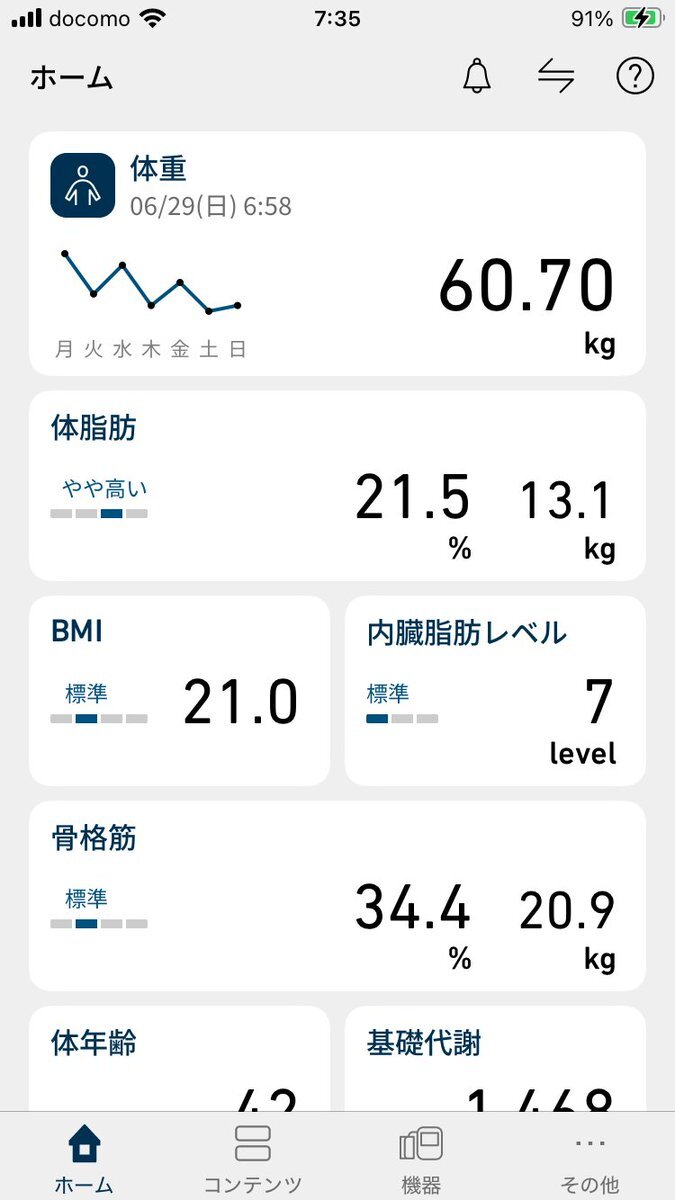Open the 体年齢 body age card

point(179,1059)
